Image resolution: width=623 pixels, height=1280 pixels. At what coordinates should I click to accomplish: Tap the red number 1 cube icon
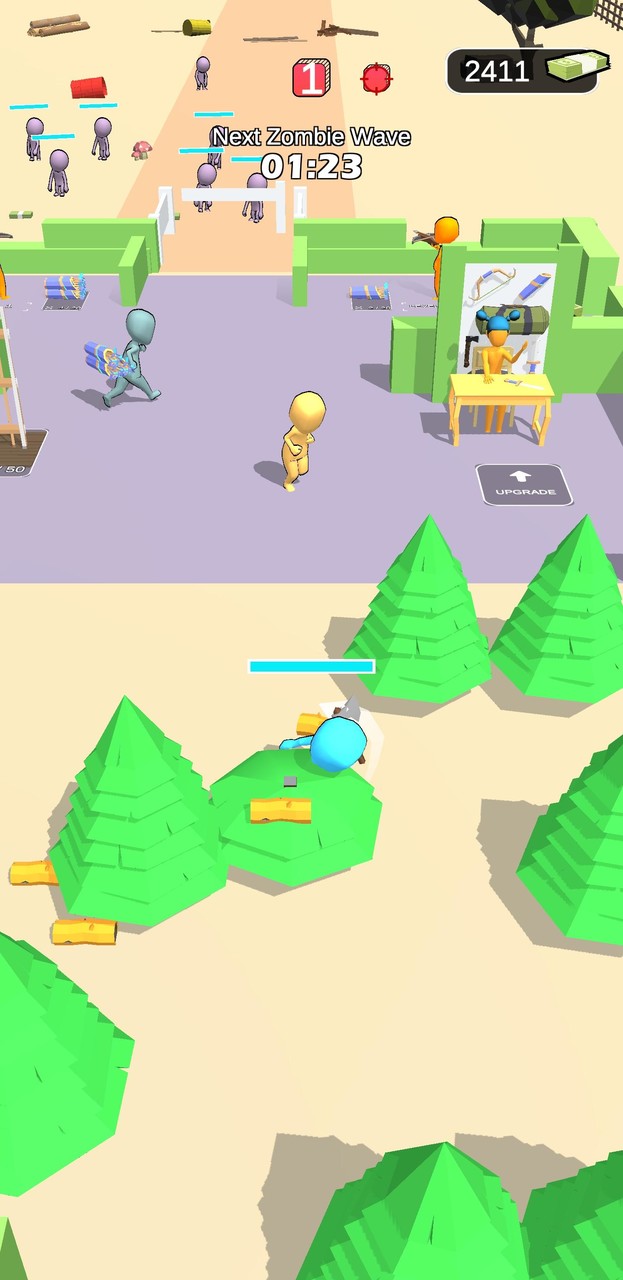coord(310,78)
